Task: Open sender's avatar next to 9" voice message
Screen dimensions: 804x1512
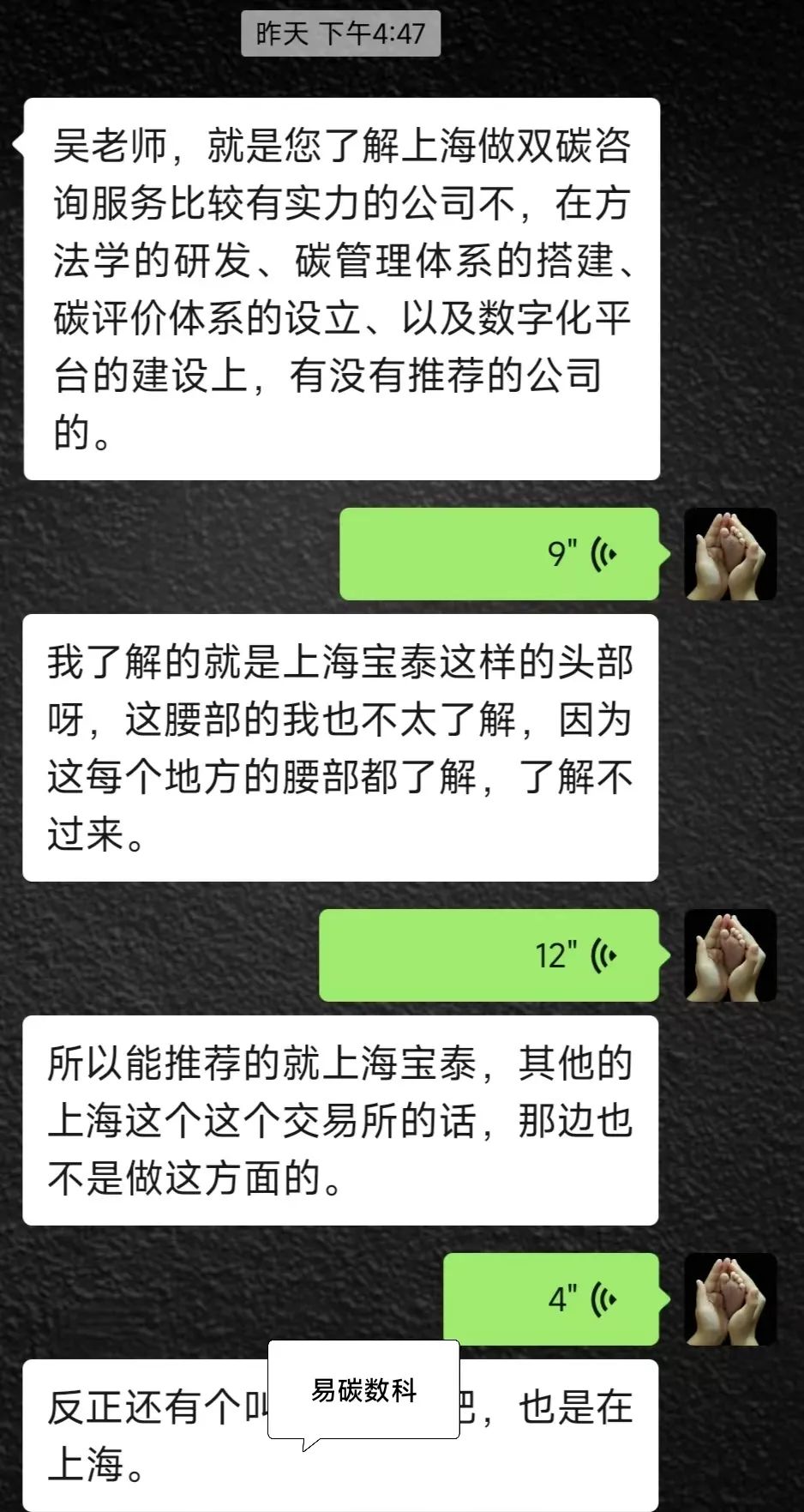Action: 730,554
